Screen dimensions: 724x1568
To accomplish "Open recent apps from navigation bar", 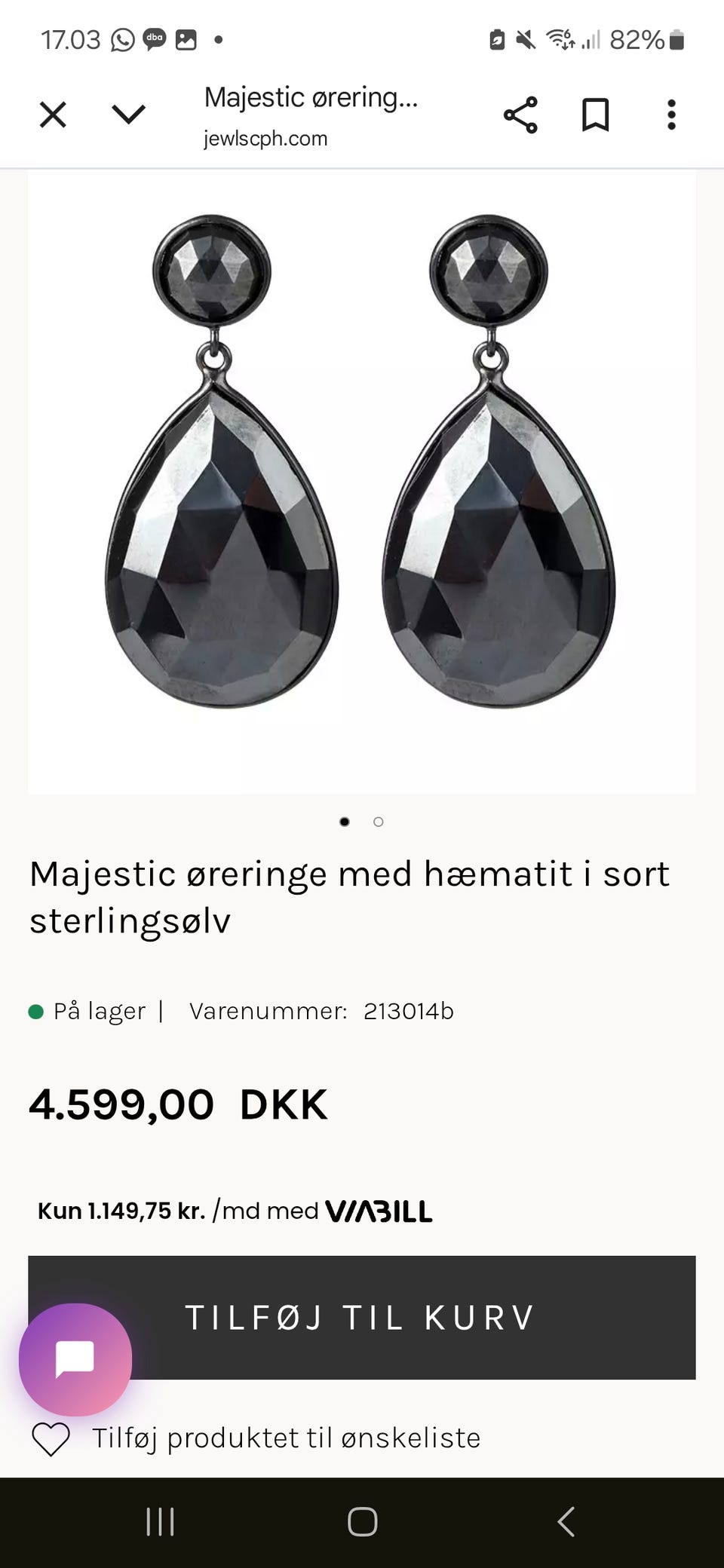I will coord(160,1521).
